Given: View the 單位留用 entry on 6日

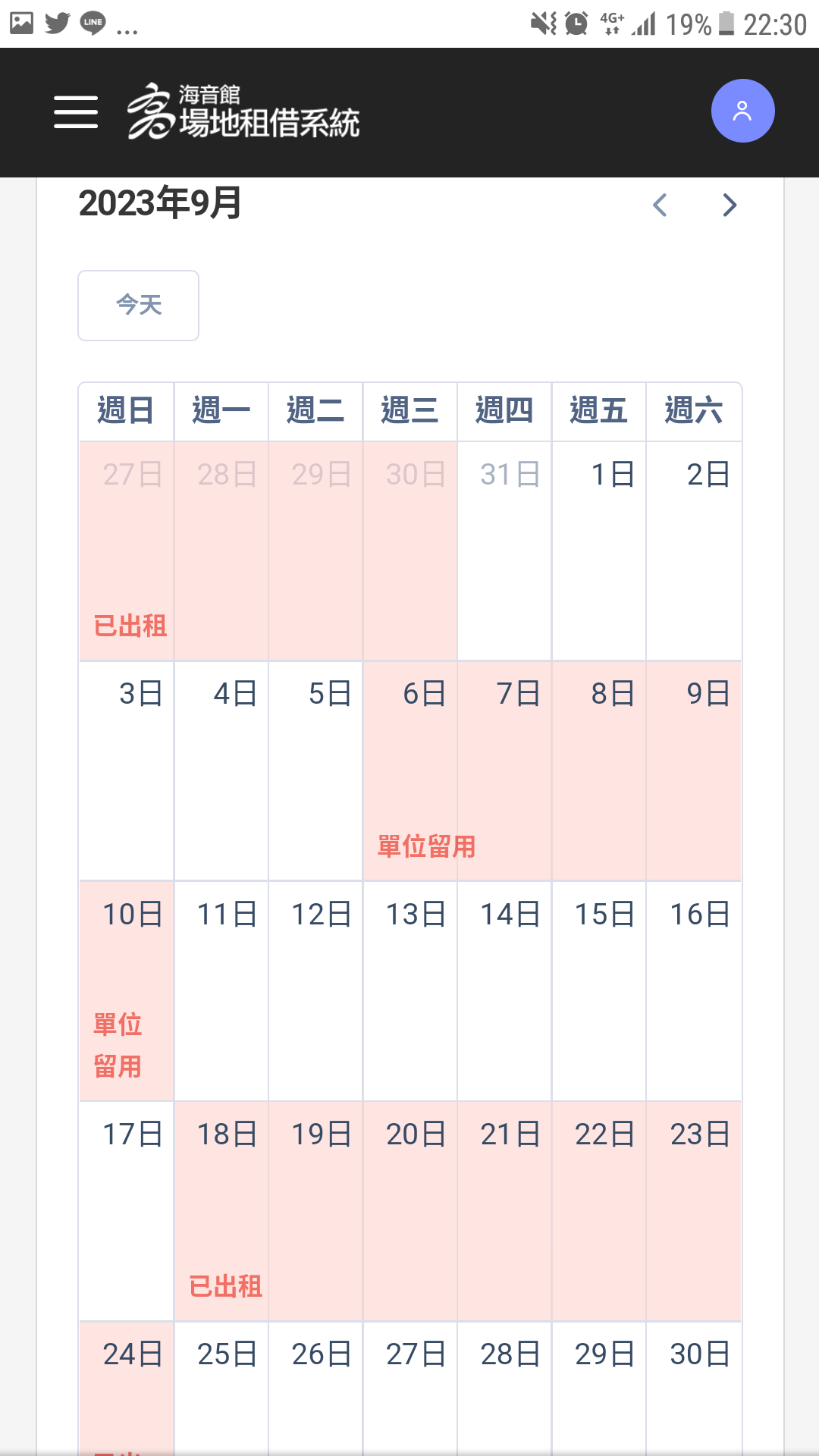Looking at the screenshot, I should (426, 846).
